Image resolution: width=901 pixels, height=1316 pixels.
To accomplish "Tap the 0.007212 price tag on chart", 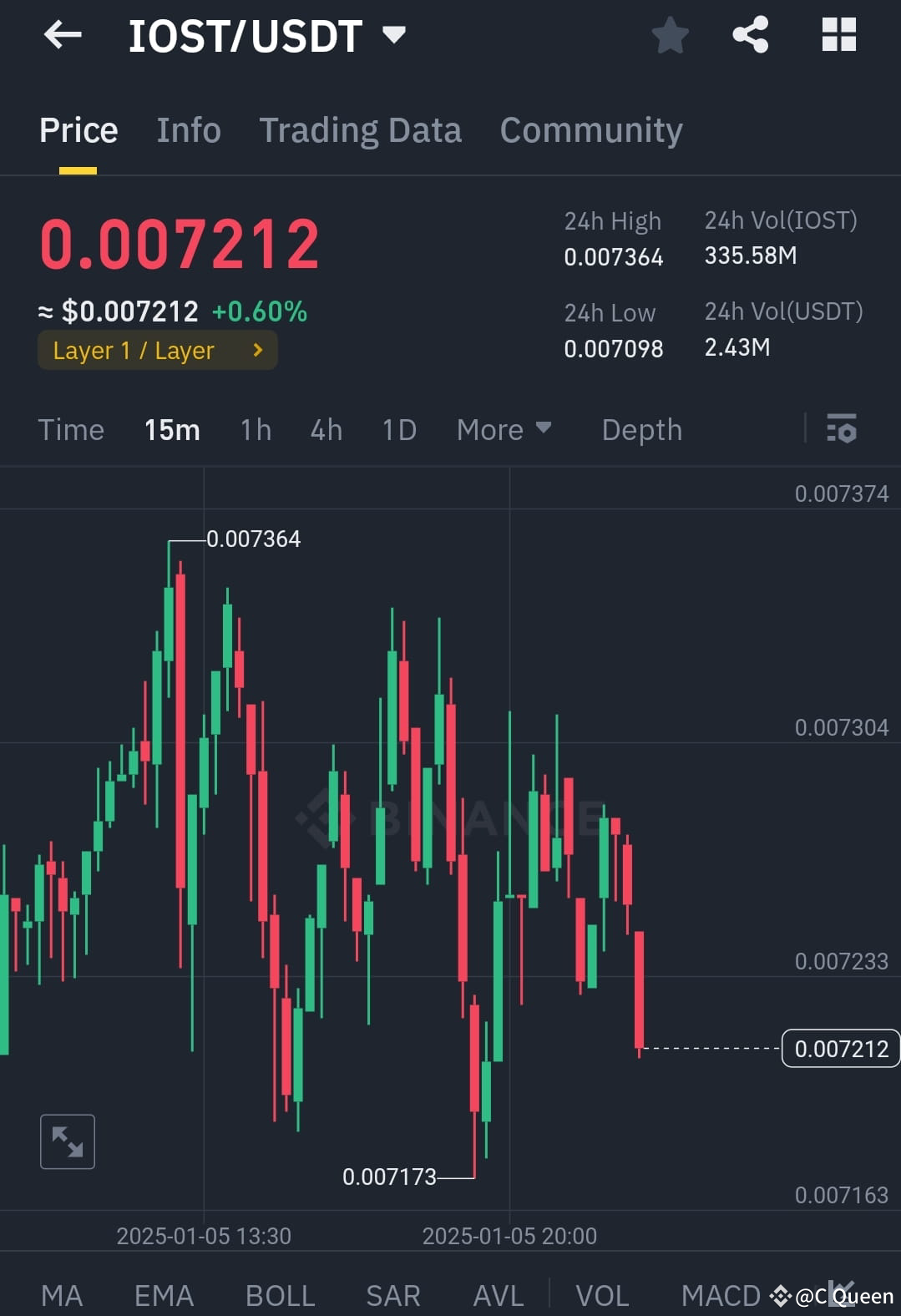I will pyautogui.click(x=840, y=1048).
